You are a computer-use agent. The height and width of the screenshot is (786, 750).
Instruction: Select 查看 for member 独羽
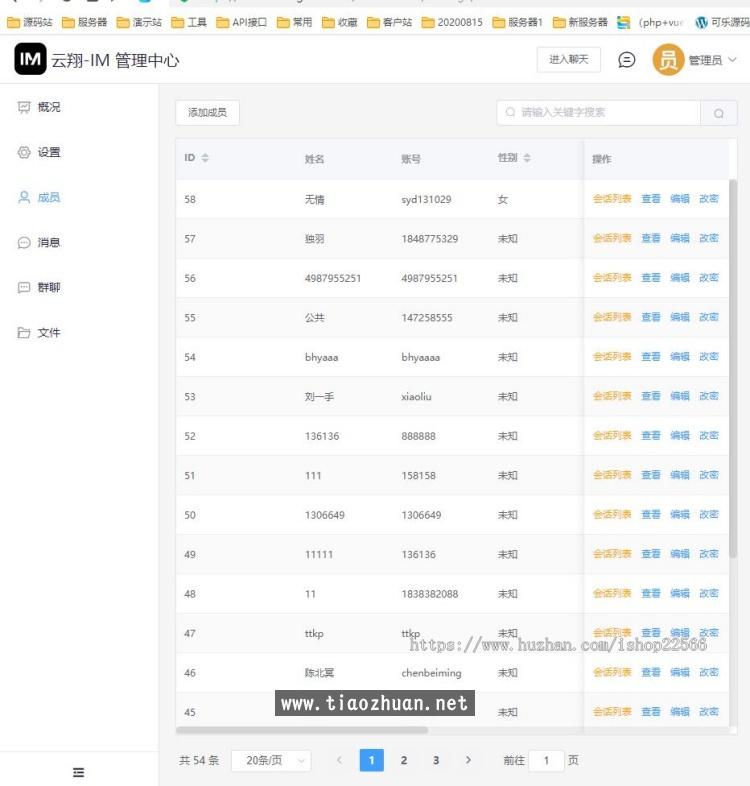[651, 238]
